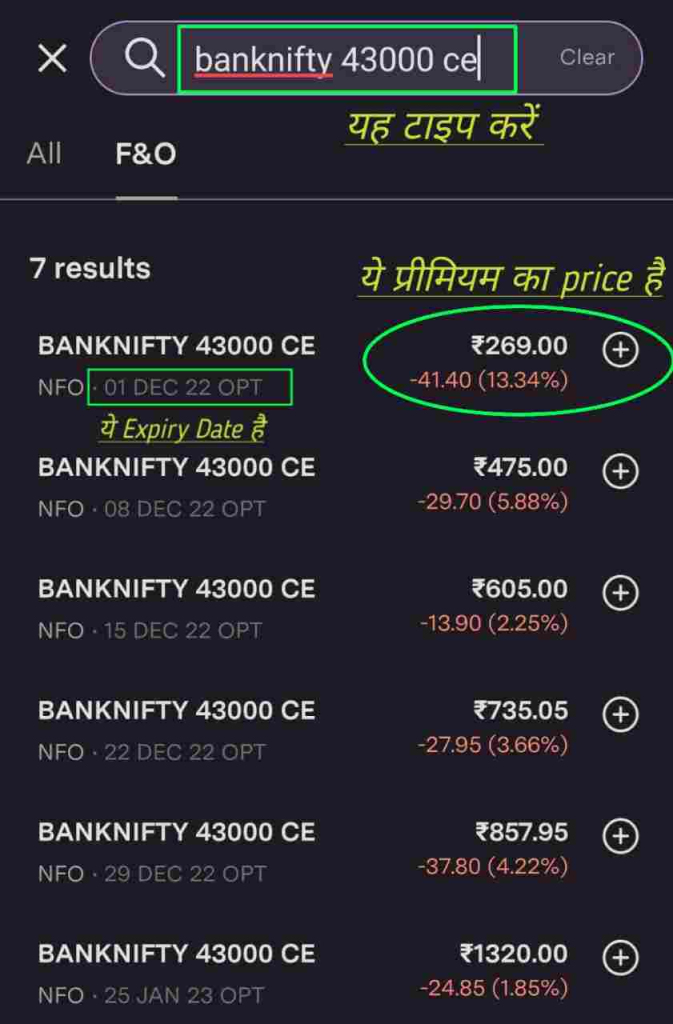The width and height of the screenshot is (673, 1024).
Task: Open BANKNIFTY 43000 CE 08 DEC 22 result
Action: pos(177,468)
